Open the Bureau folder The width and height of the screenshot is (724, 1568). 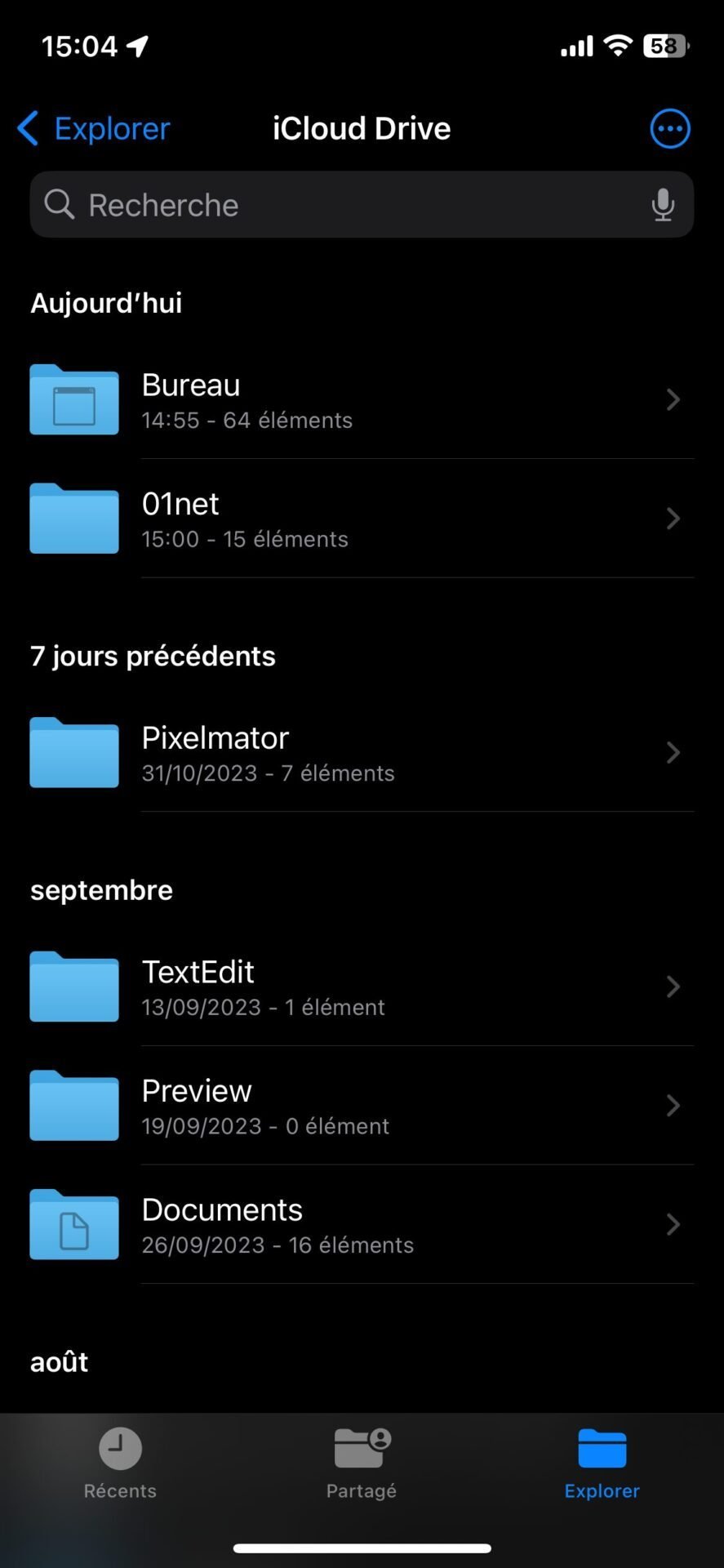[x=362, y=399]
